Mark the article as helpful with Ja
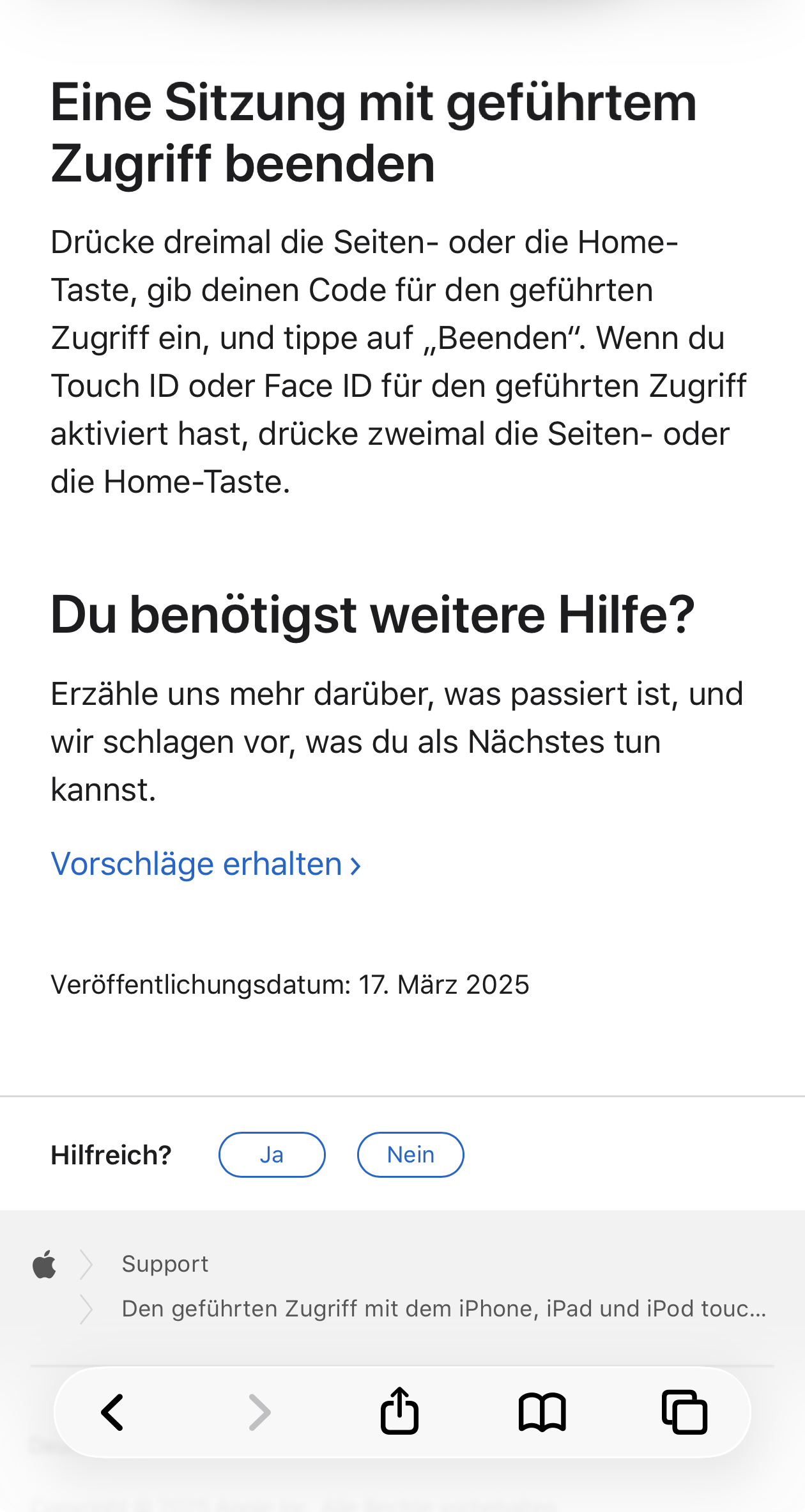The image size is (805, 1512). (x=272, y=1155)
